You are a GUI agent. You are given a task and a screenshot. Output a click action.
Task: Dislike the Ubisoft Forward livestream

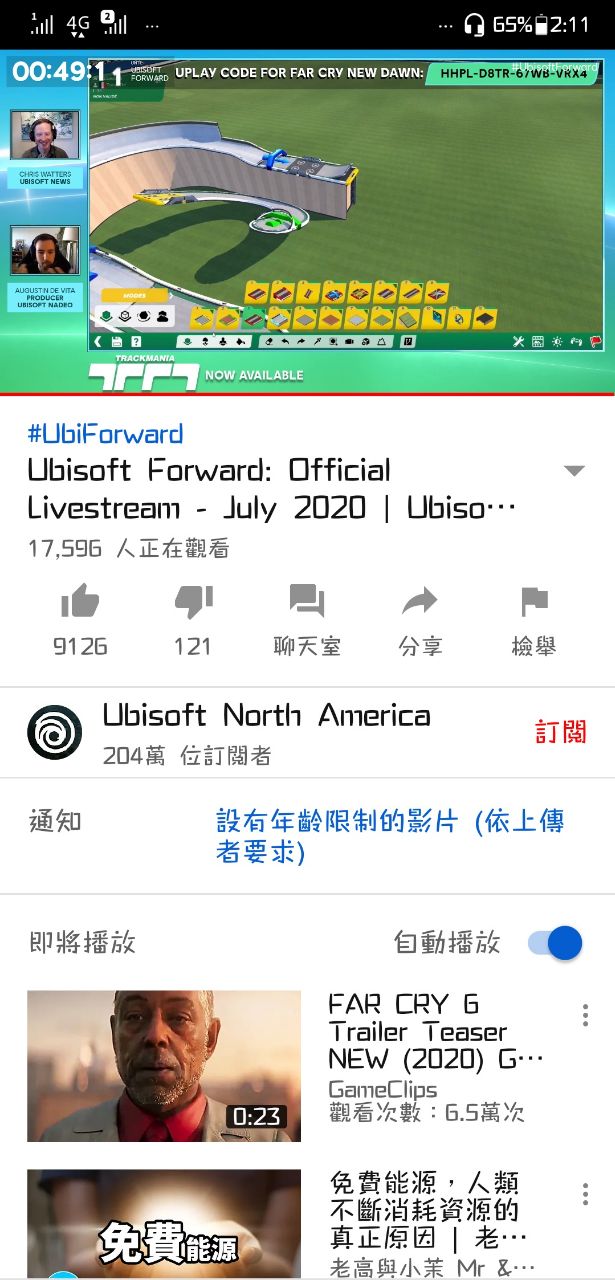(193, 602)
